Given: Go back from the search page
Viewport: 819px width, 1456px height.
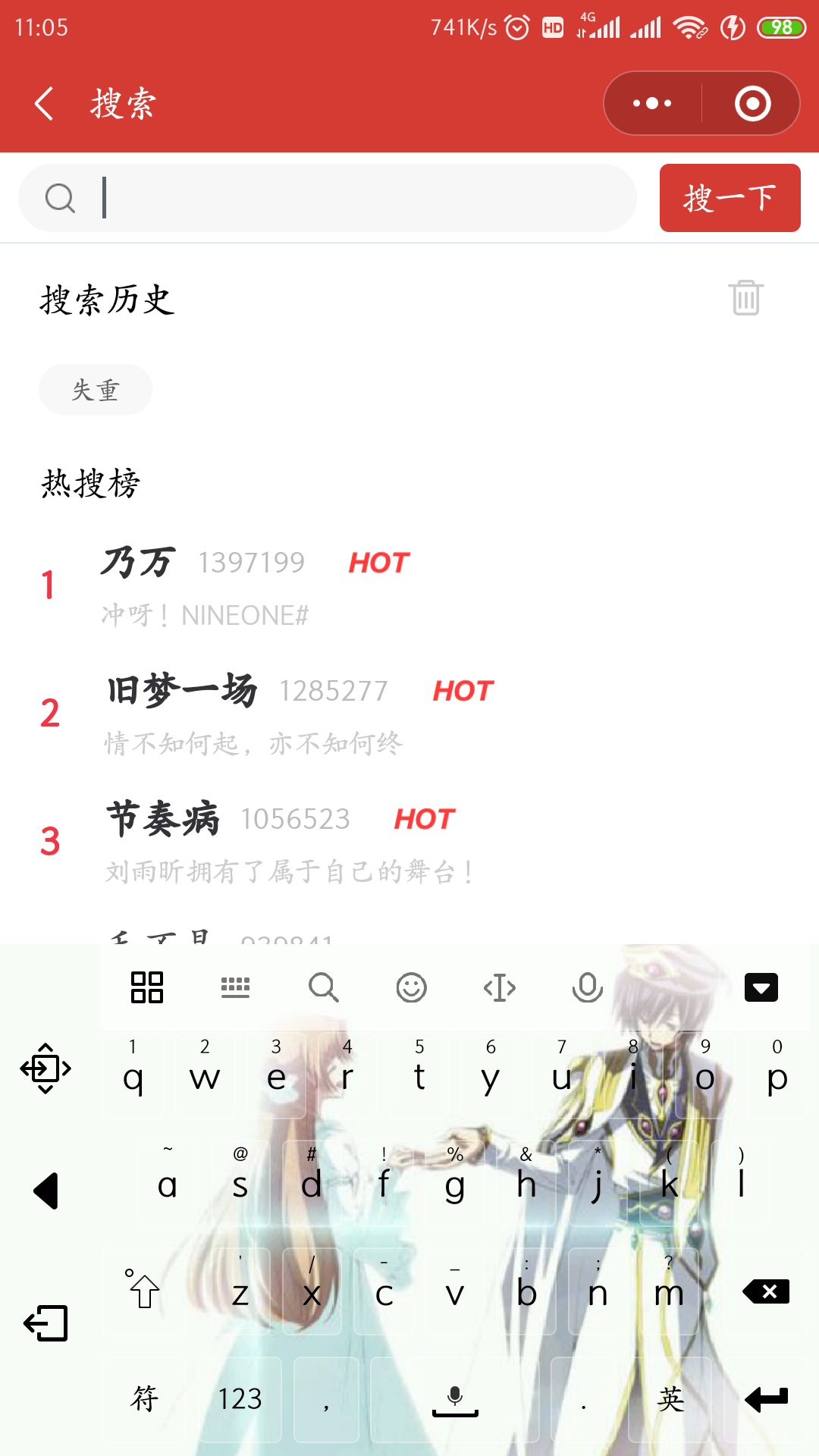Looking at the screenshot, I should click(x=44, y=103).
